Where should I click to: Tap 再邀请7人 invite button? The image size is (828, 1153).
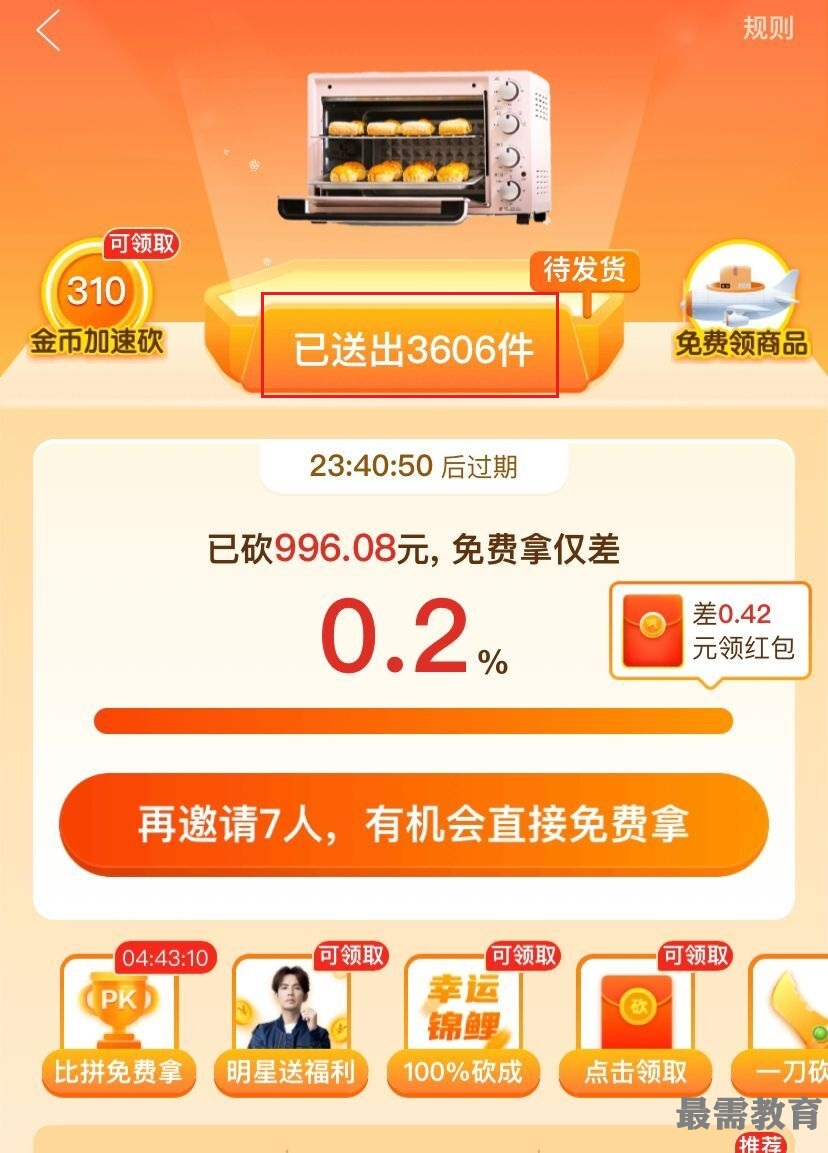click(x=413, y=825)
